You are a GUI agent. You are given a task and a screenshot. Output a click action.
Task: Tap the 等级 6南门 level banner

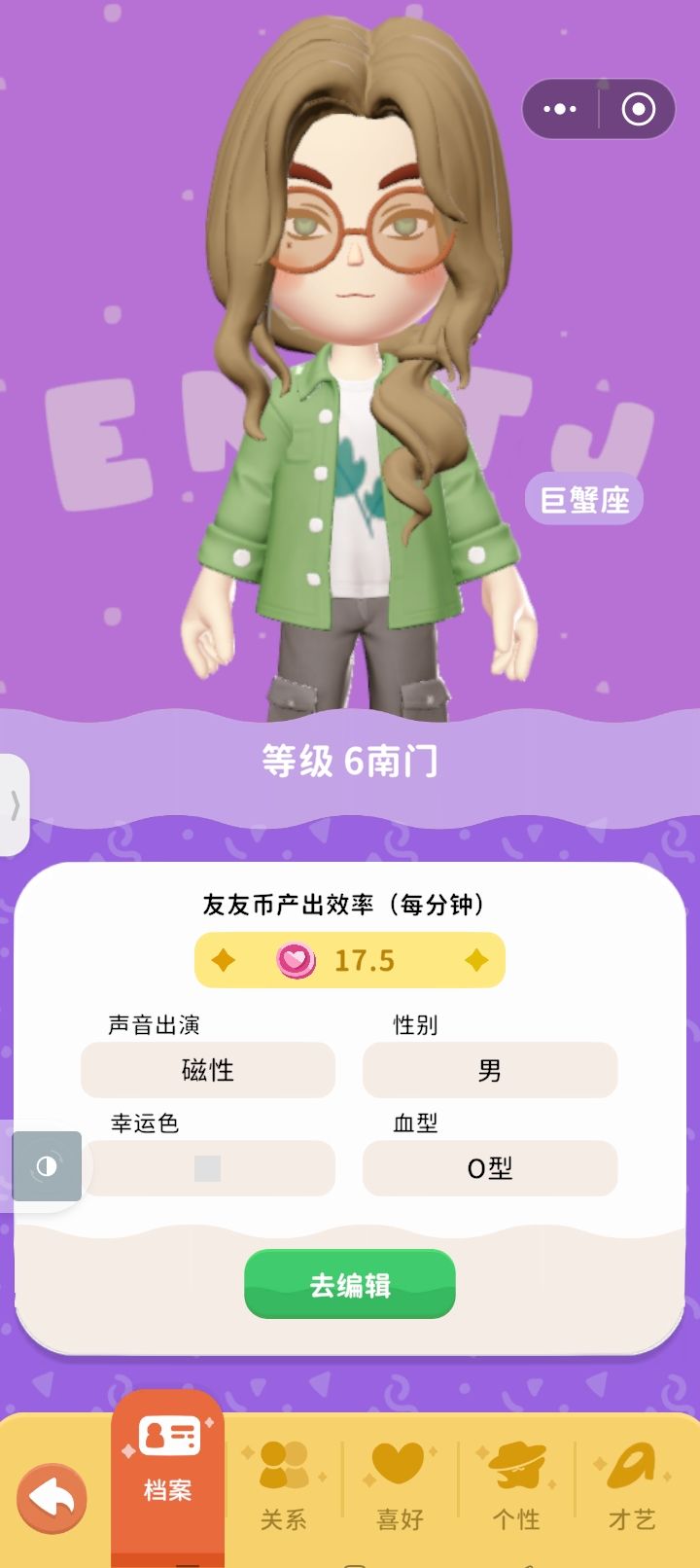pyautogui.click(x=350, y=762)
